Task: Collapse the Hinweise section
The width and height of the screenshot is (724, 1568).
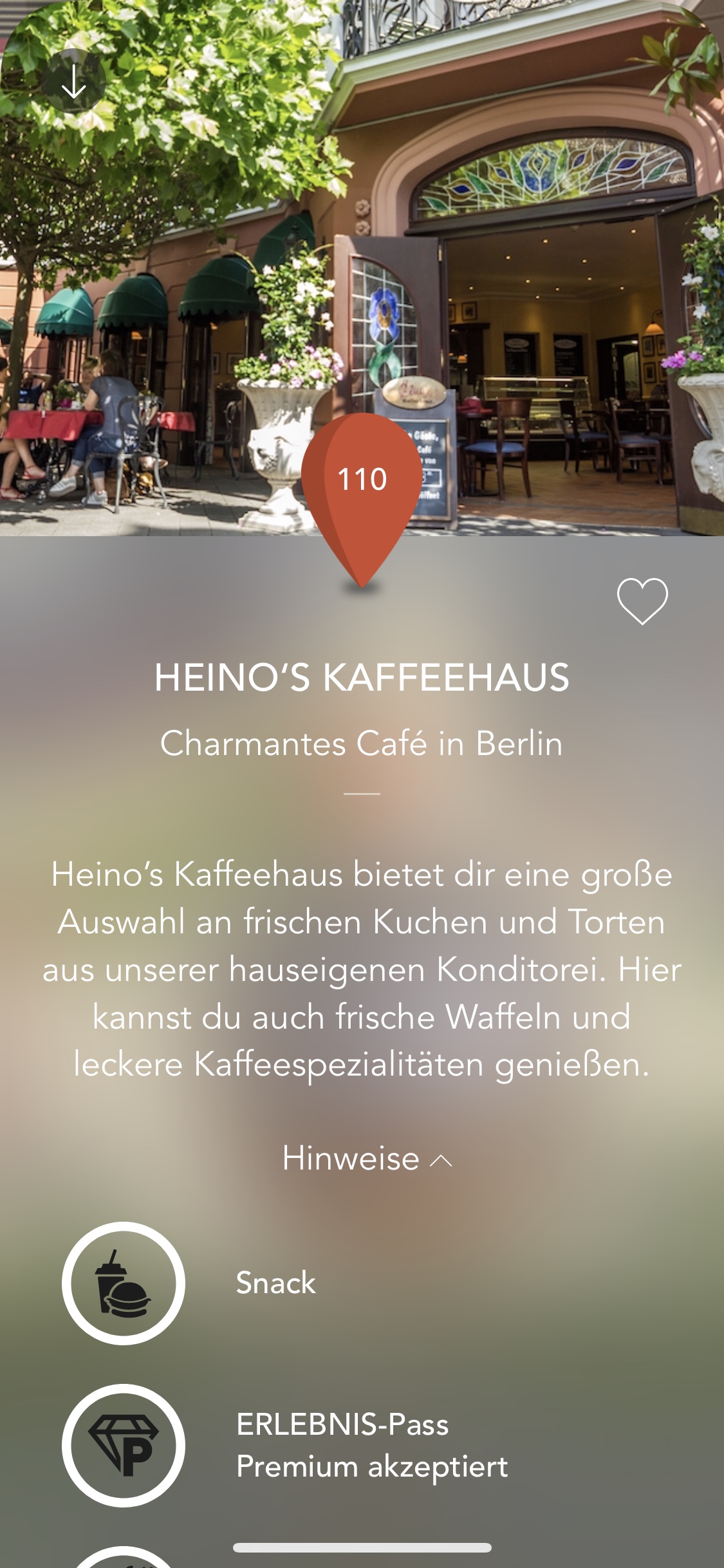Action: point(367,1159)
